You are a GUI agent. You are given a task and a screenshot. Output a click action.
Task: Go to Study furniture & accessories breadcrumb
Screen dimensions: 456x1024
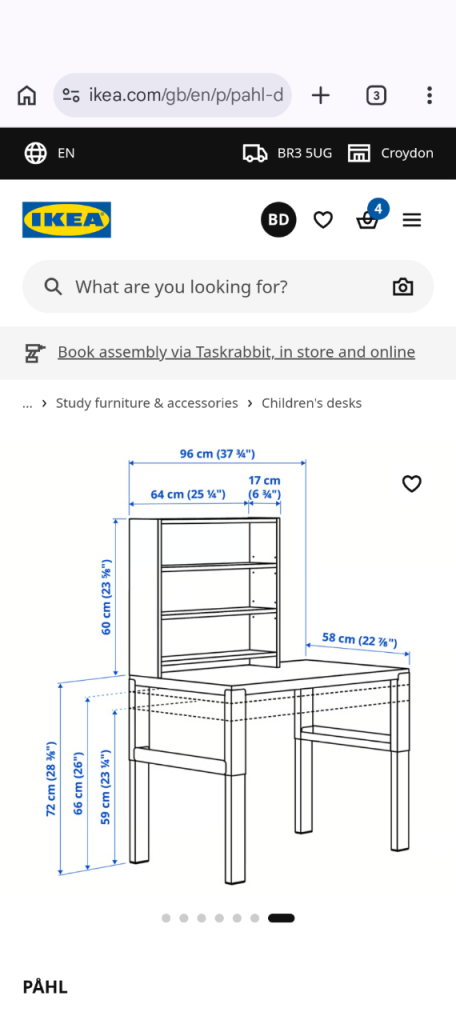[147, 403]
